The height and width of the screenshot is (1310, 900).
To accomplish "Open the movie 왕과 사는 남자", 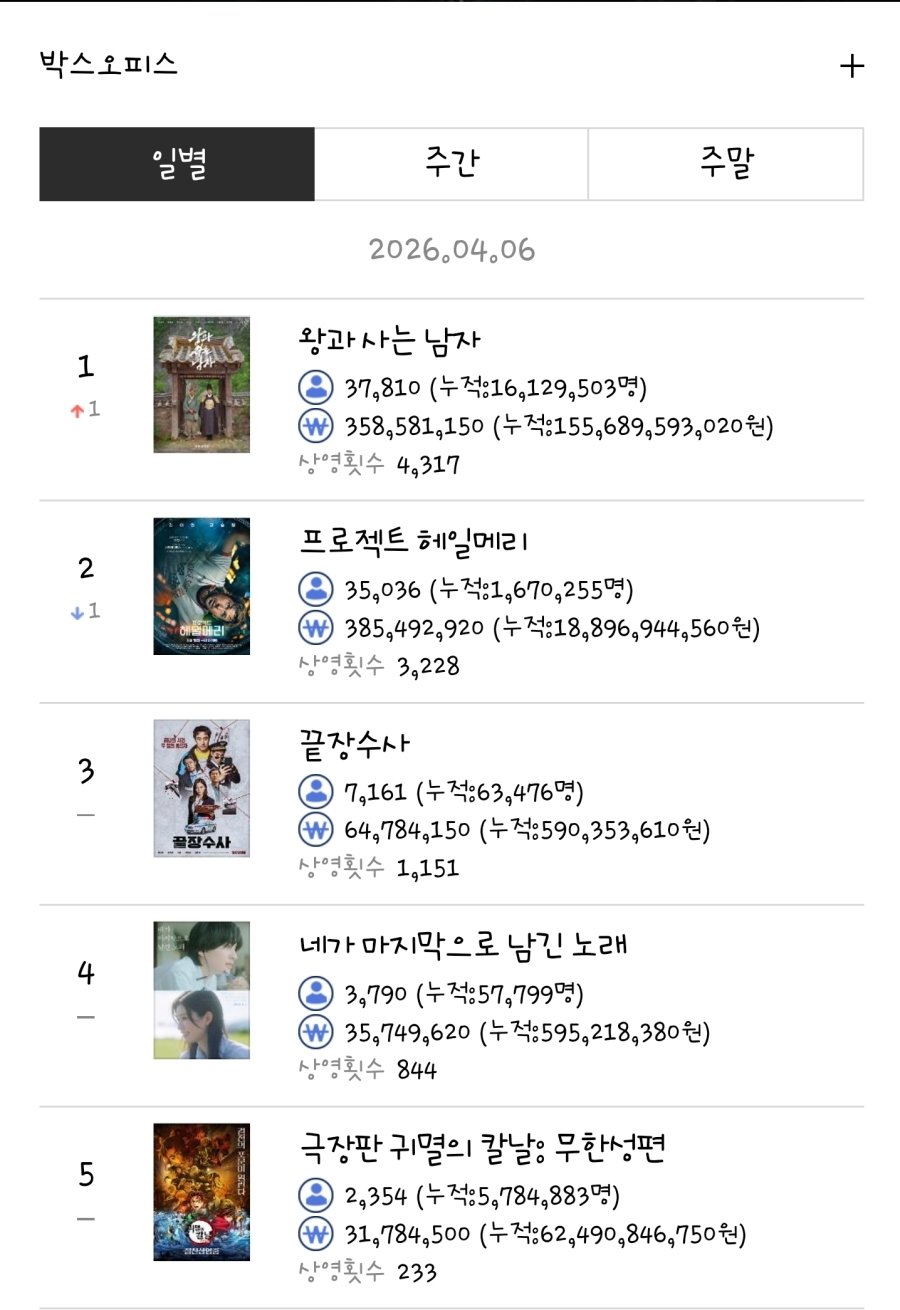I will 390,342.
